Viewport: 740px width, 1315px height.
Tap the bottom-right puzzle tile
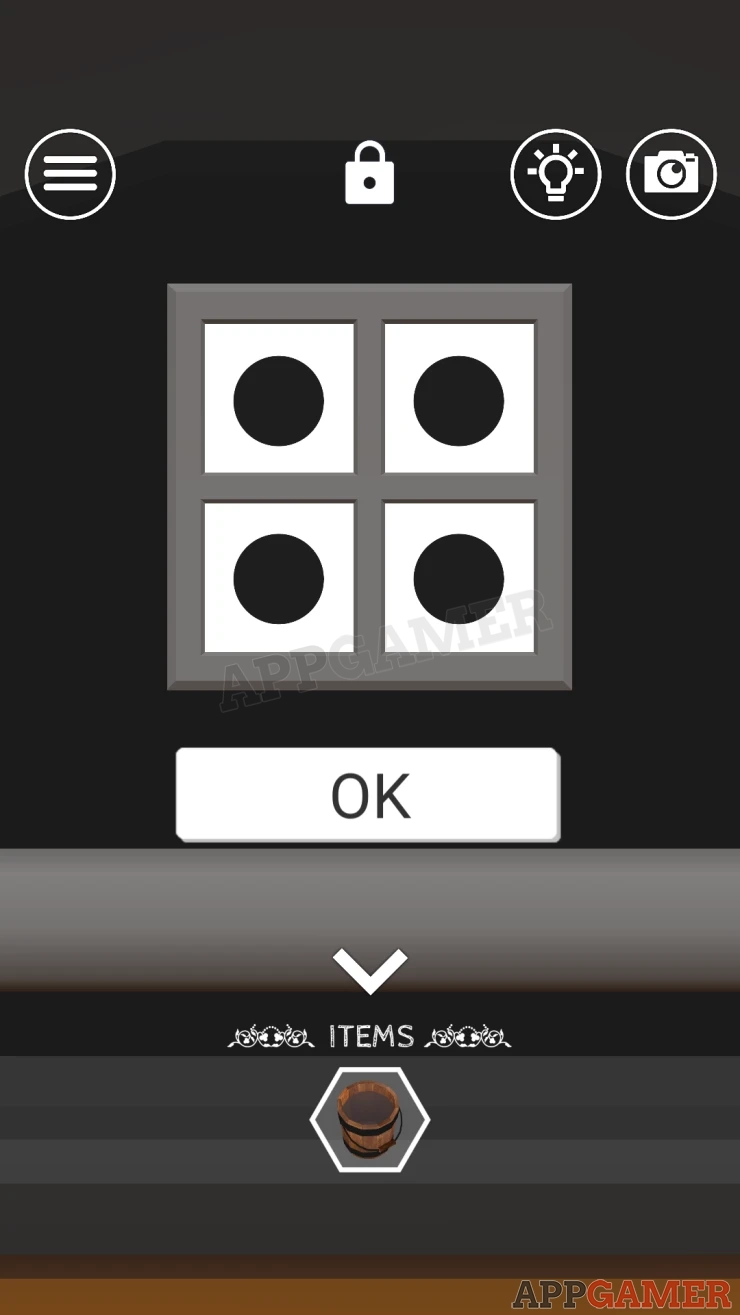pyautogui.click(x=459, y=577)
